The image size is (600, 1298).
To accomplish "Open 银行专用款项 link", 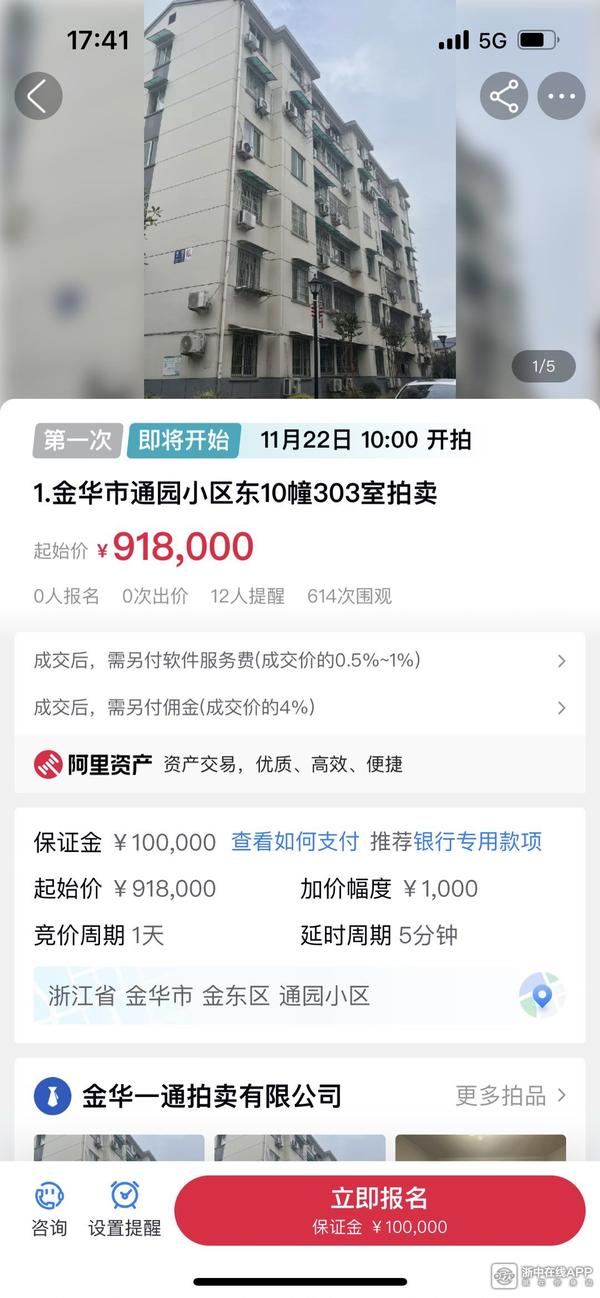I will click(477, 842).
